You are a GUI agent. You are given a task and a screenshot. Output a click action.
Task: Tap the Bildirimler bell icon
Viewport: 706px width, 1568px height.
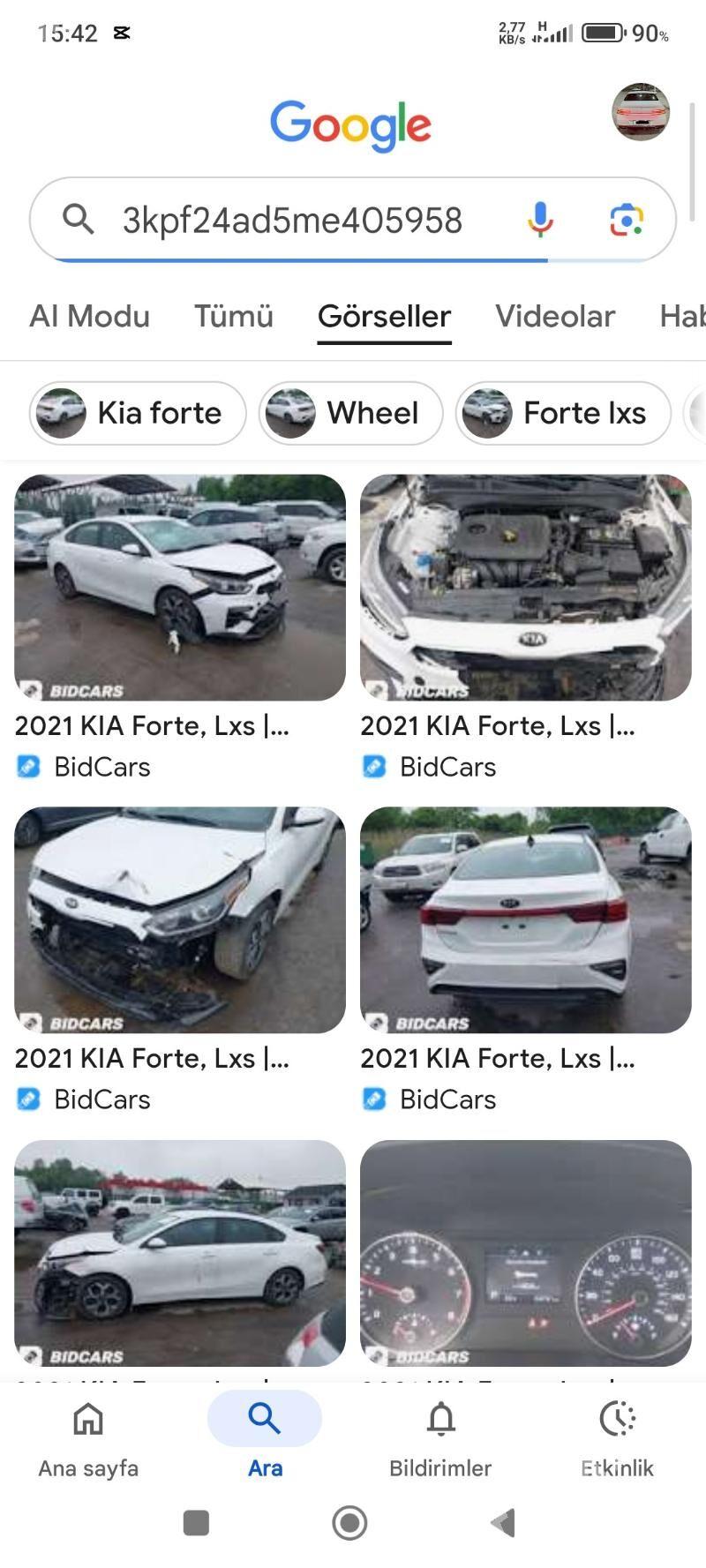coord(440,1438)
